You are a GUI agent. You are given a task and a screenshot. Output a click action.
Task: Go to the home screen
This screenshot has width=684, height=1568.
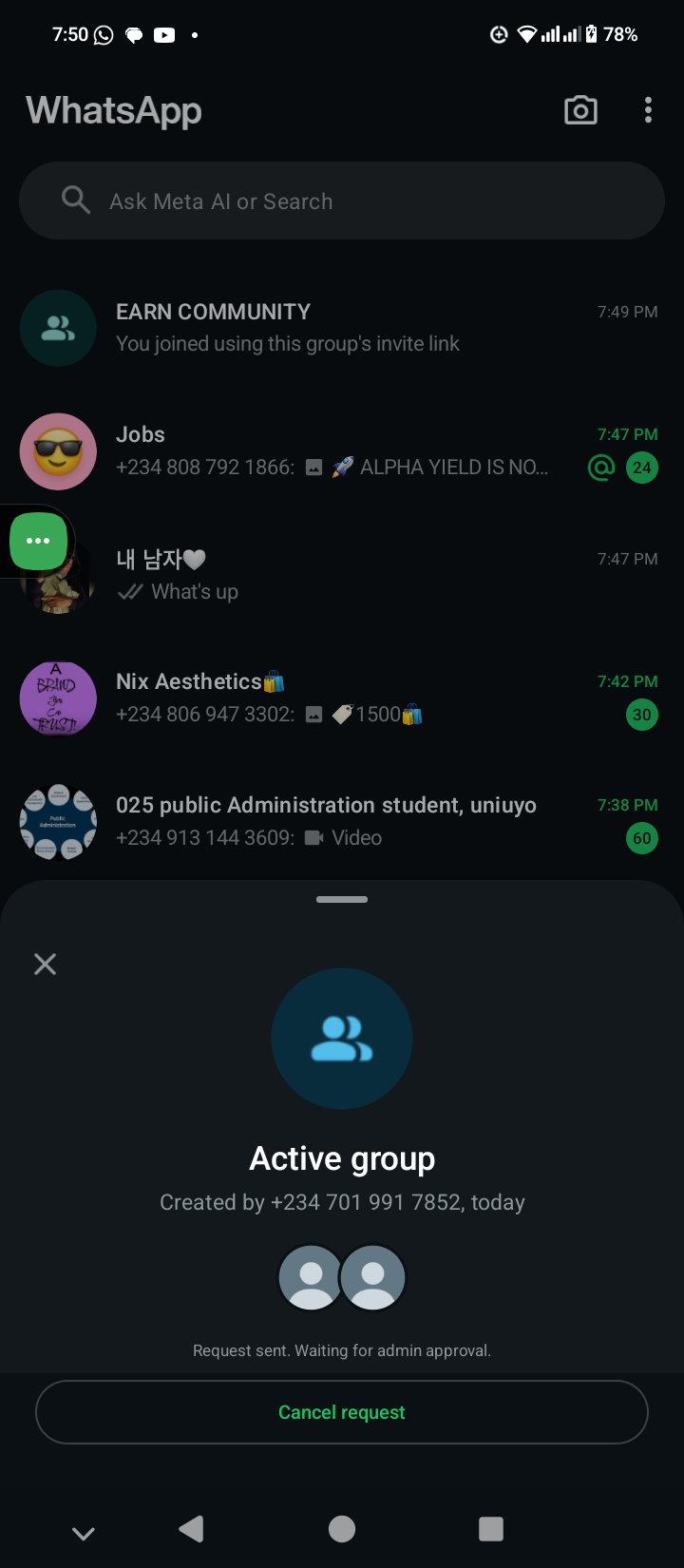point(342,1528)
